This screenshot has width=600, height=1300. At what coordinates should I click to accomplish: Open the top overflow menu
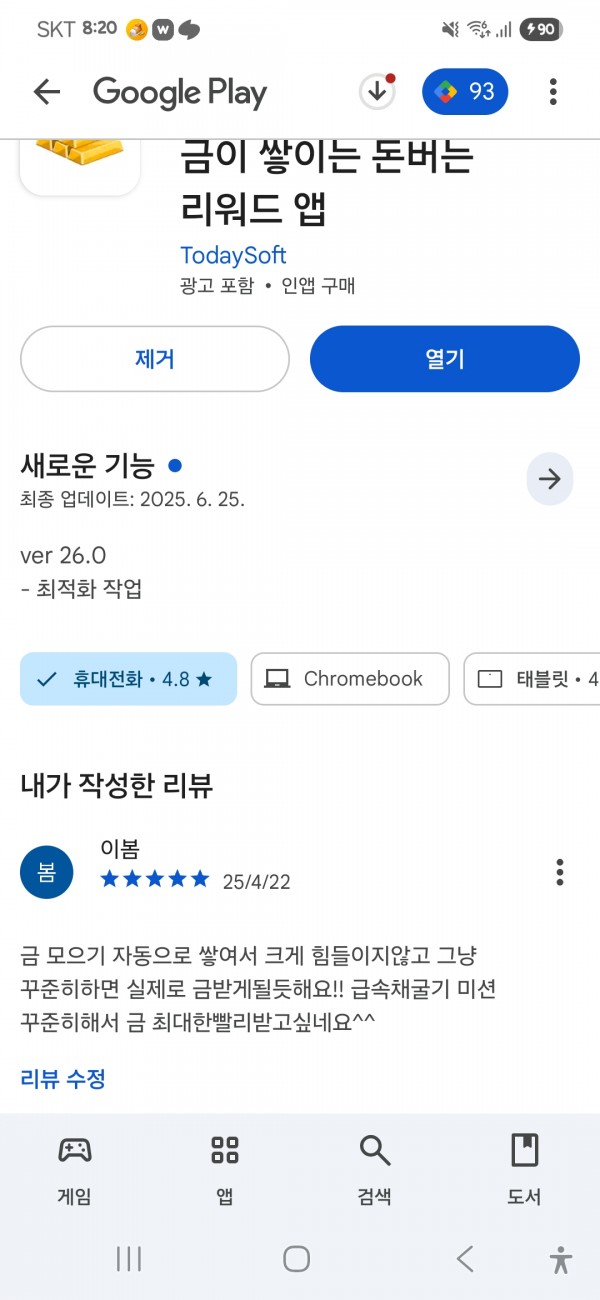tap(553, 93)
